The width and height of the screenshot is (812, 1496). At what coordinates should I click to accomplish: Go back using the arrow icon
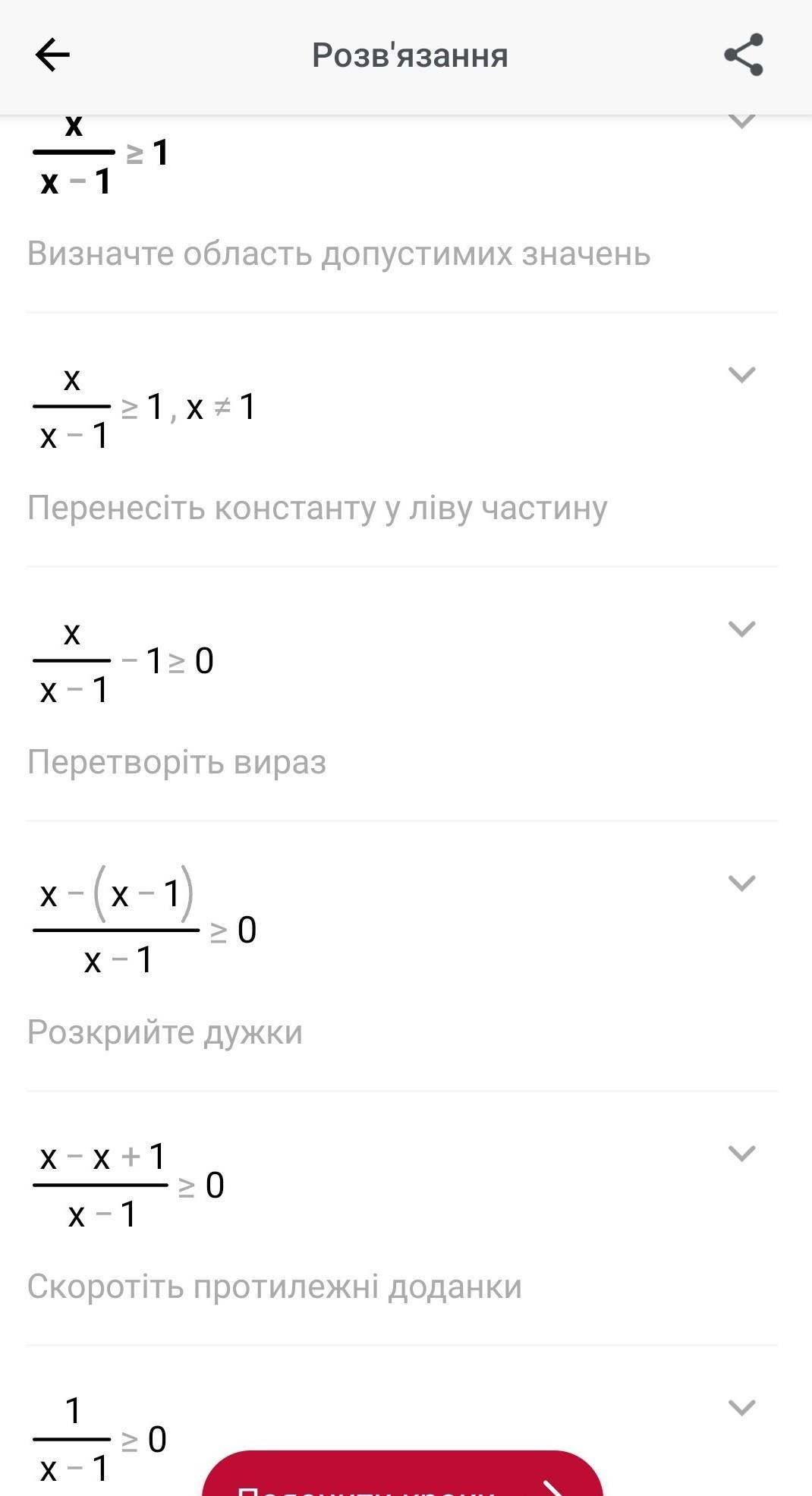pos(52,55)
